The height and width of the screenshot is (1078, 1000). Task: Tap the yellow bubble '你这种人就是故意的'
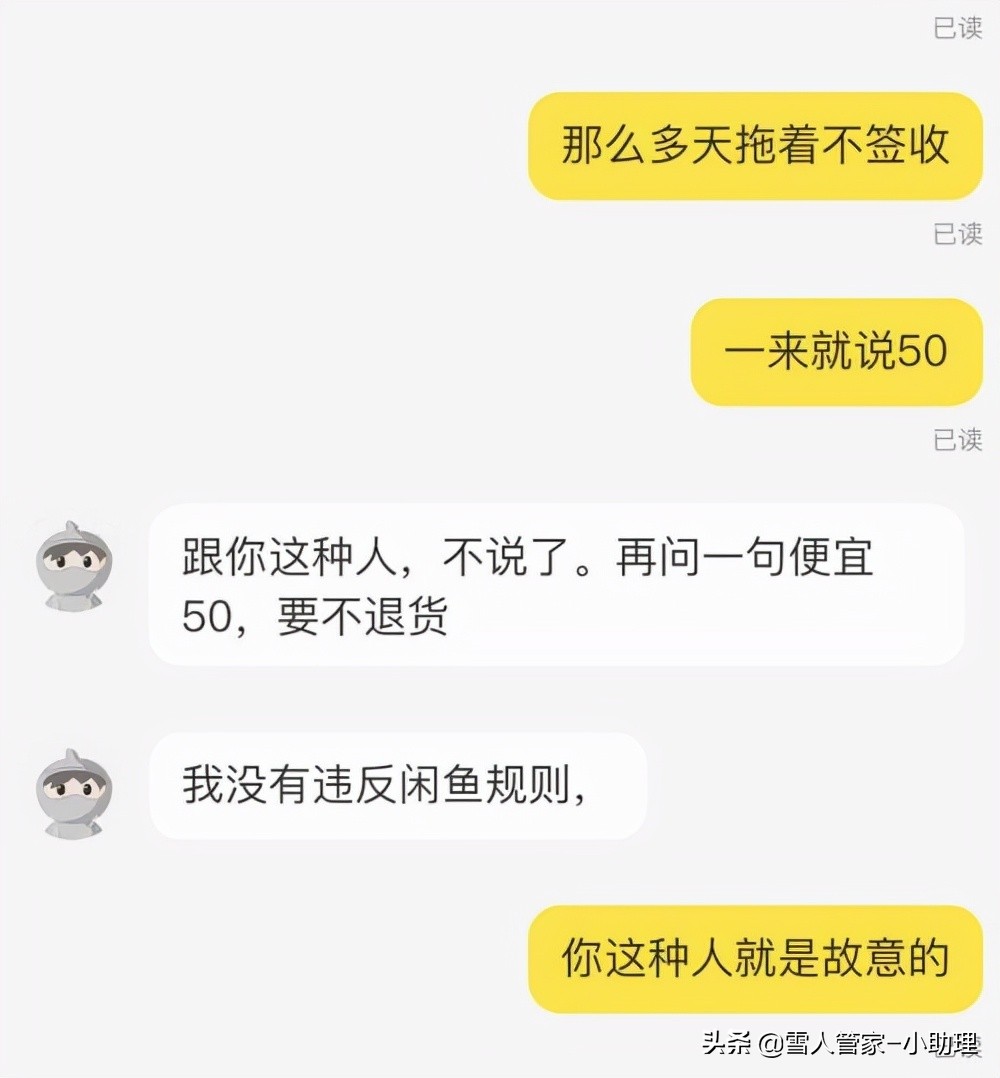[755, 958]
